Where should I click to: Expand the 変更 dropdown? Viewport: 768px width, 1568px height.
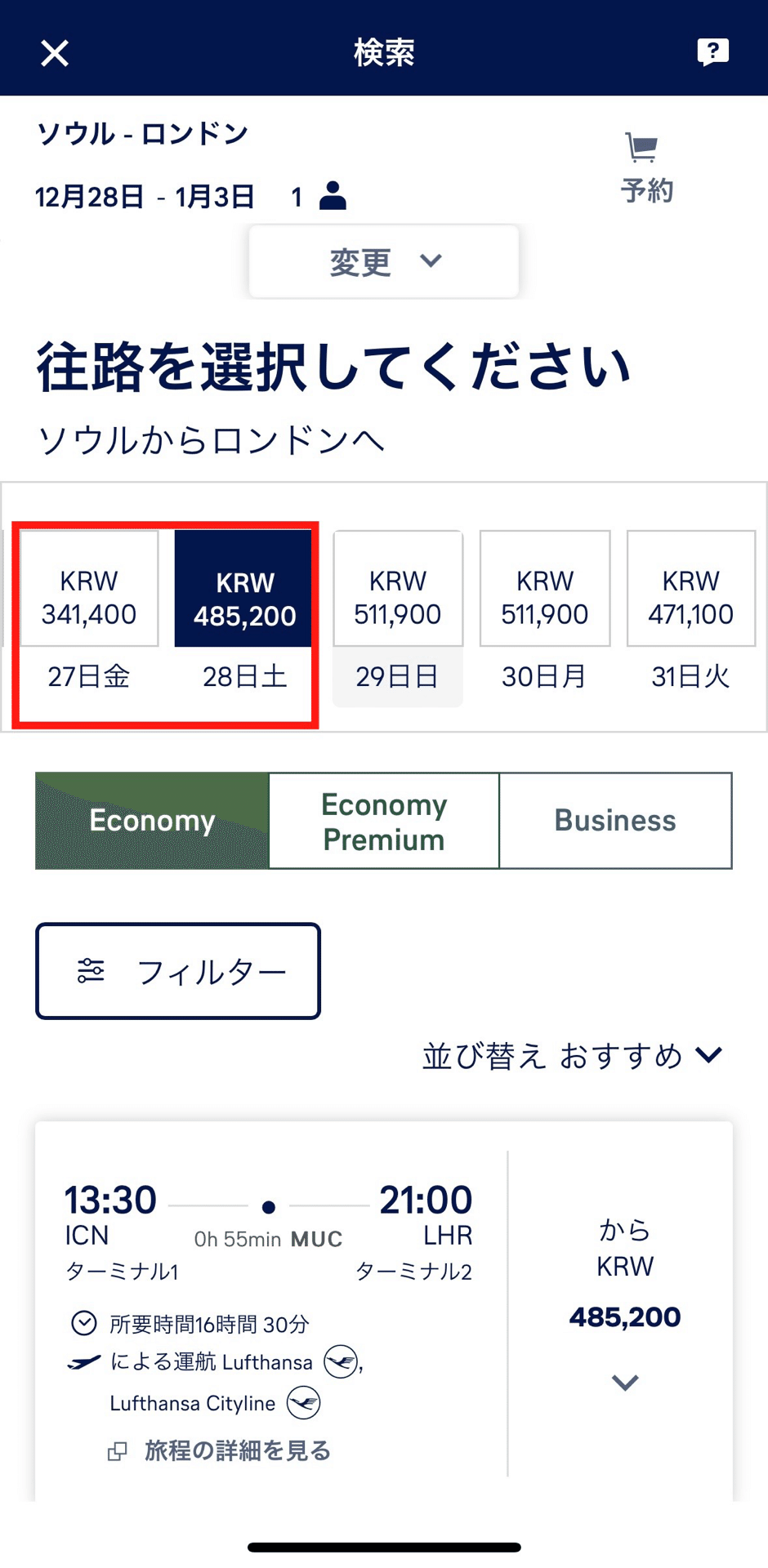pos(384,261)
